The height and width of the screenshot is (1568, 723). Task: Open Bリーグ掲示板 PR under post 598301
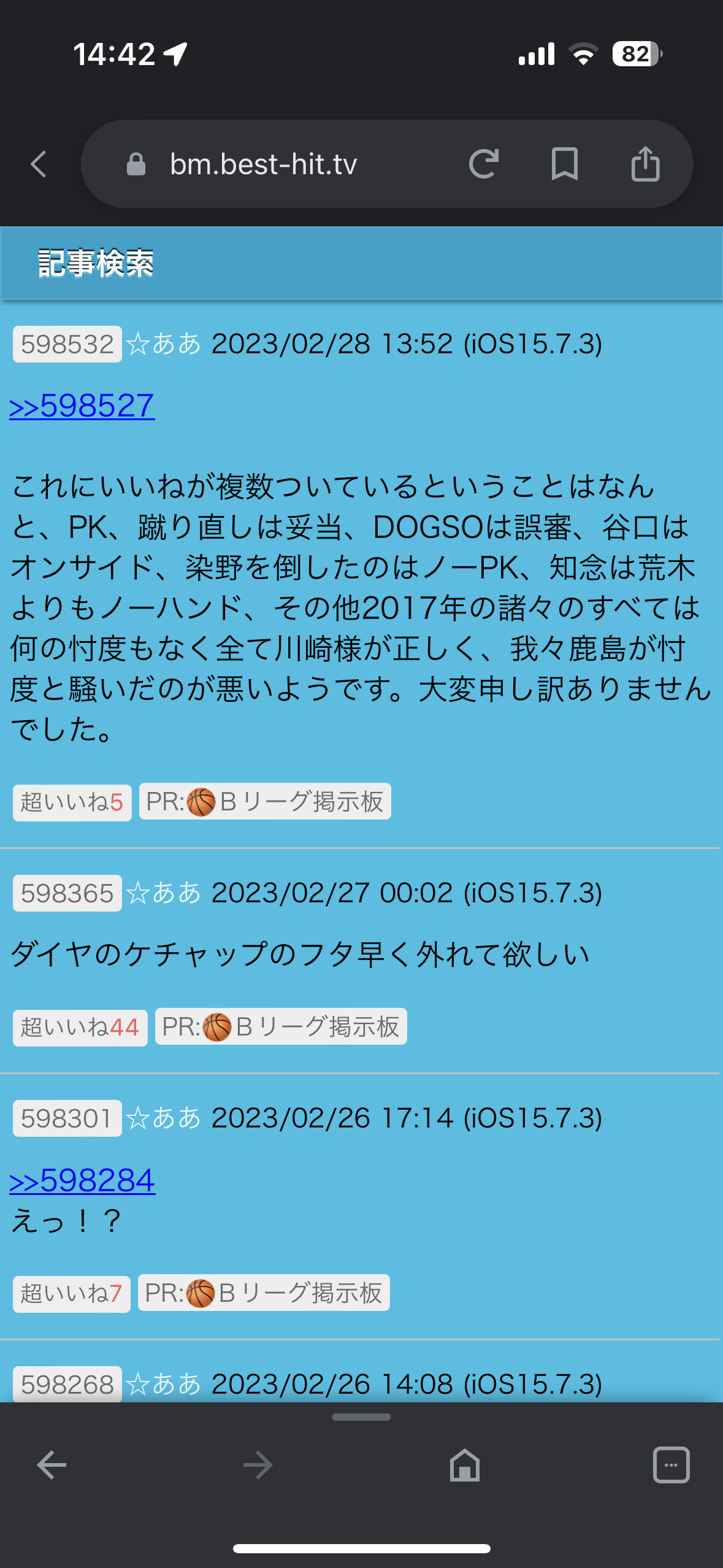264,1293
